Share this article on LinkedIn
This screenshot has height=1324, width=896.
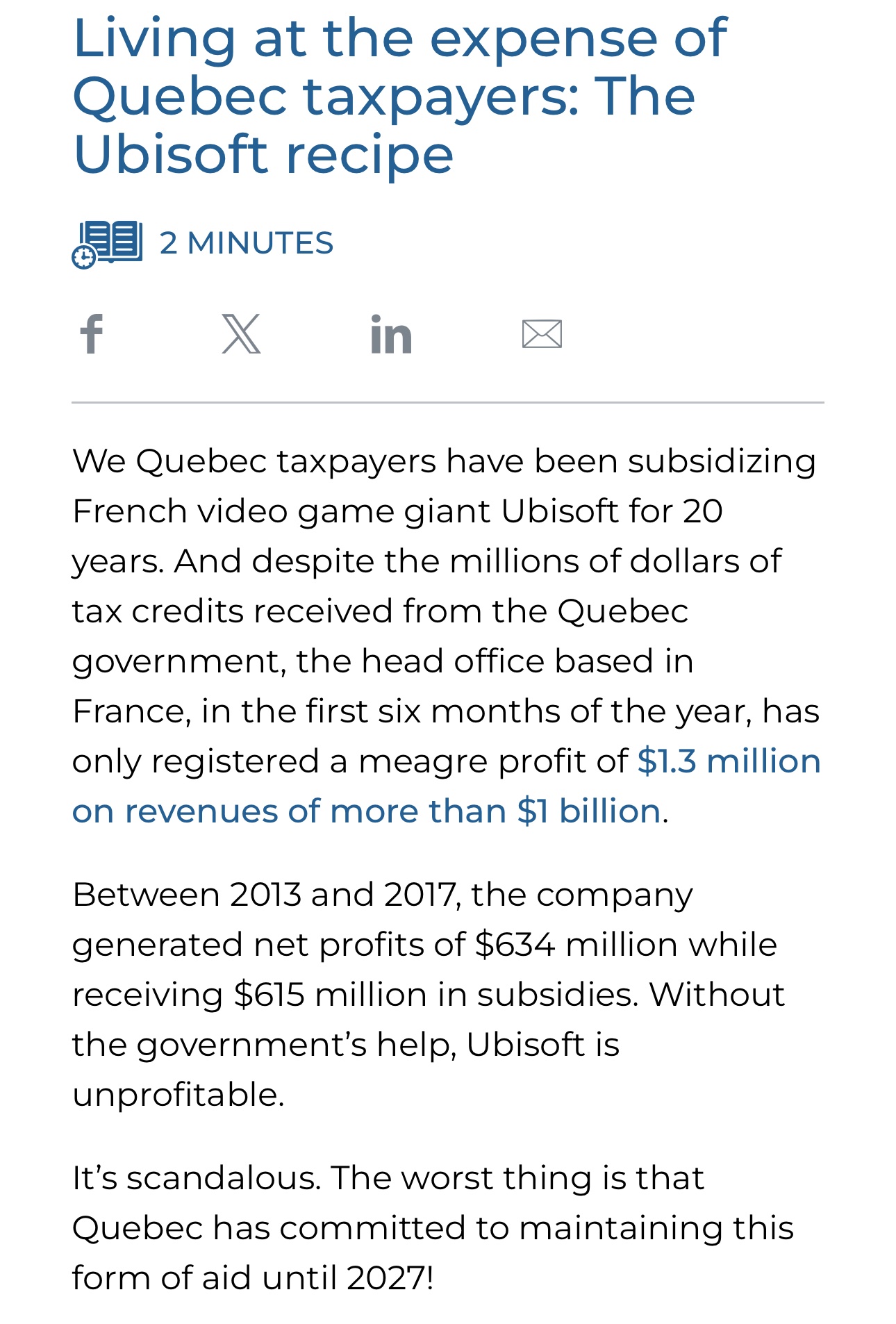391,334
